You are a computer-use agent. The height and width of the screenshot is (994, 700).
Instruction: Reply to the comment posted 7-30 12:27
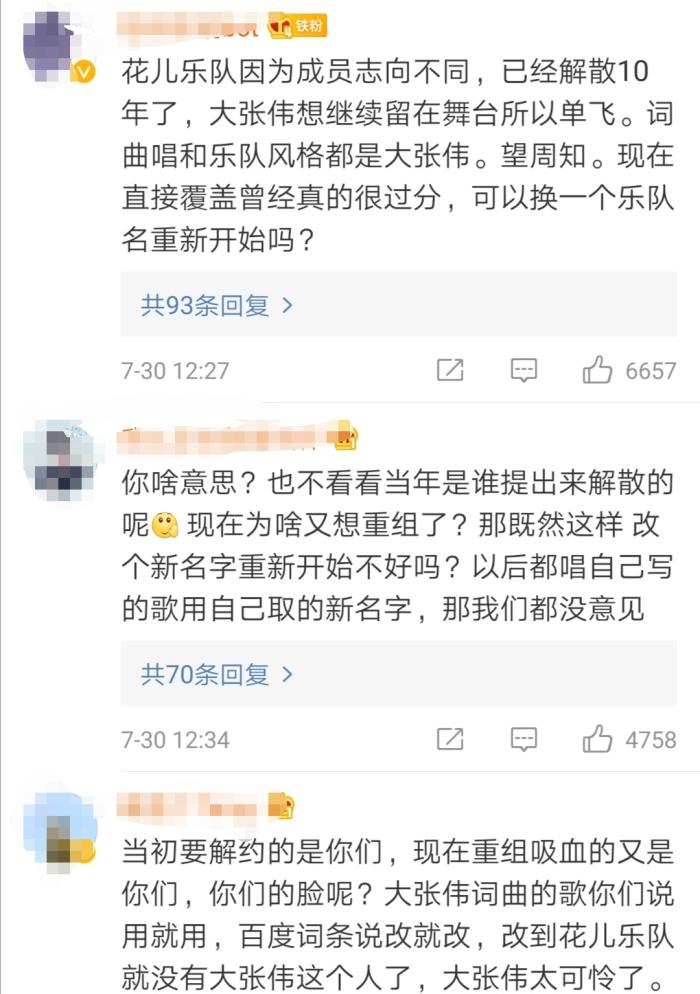(x=524, y=371)
